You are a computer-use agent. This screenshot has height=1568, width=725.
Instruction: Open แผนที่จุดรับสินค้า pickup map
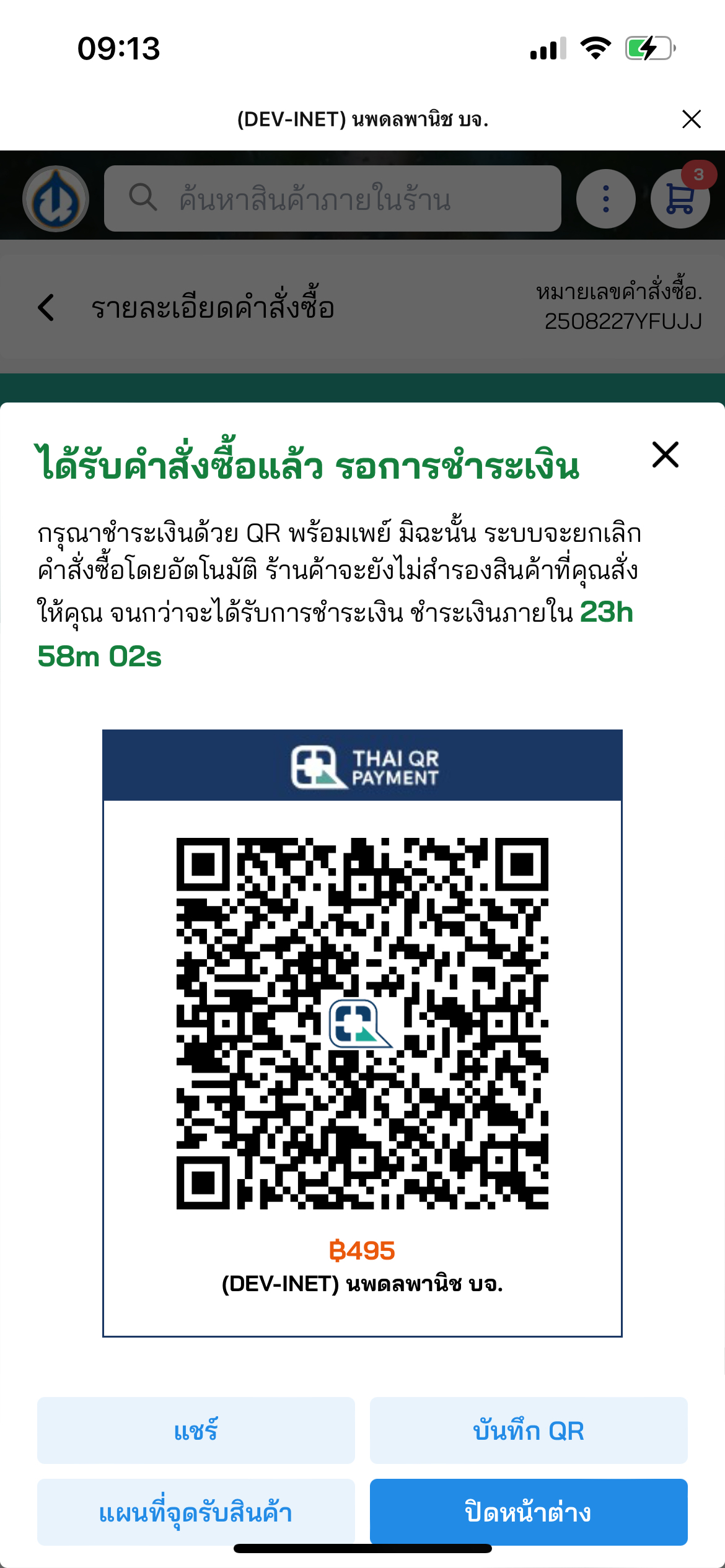tap(196, 1512)
